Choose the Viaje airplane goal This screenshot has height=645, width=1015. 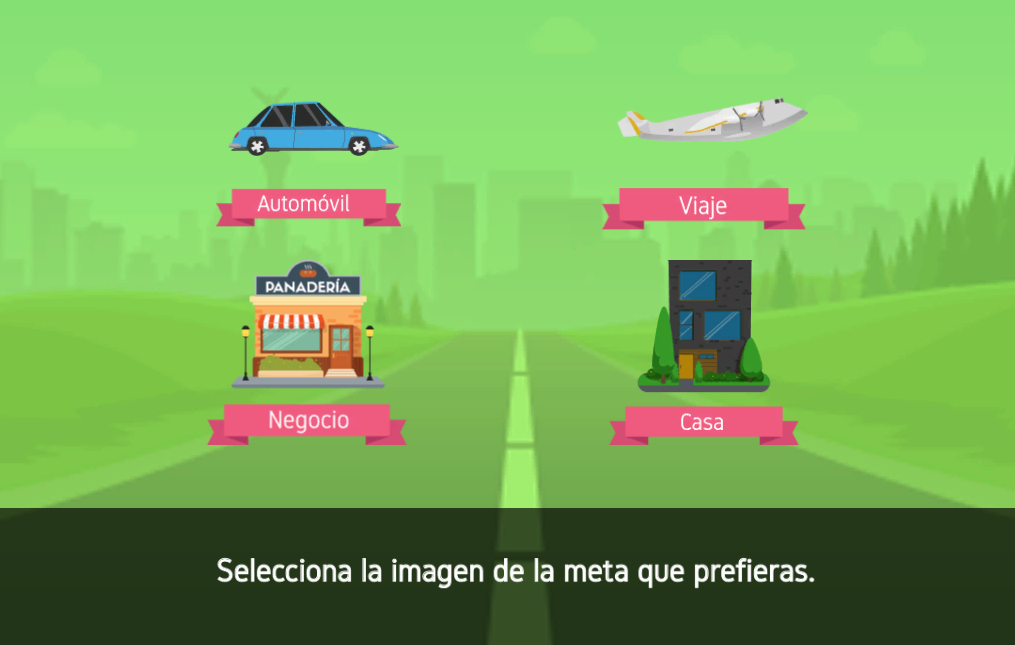click(x=711, y=120)
